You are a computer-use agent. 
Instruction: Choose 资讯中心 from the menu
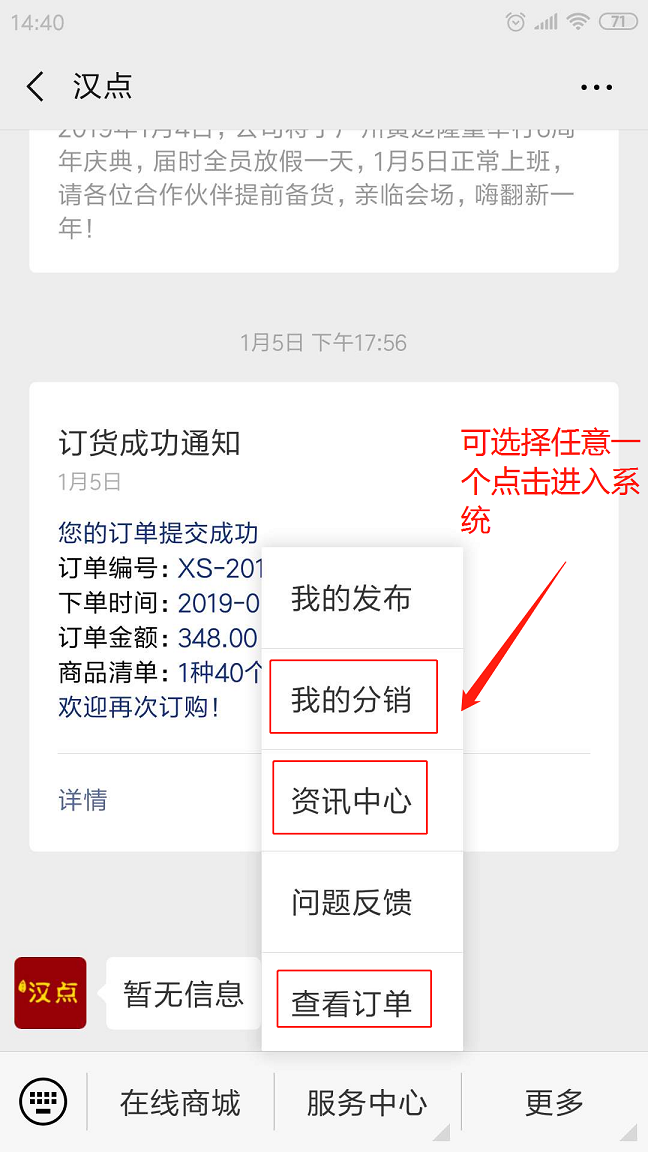tap(351, 800)
